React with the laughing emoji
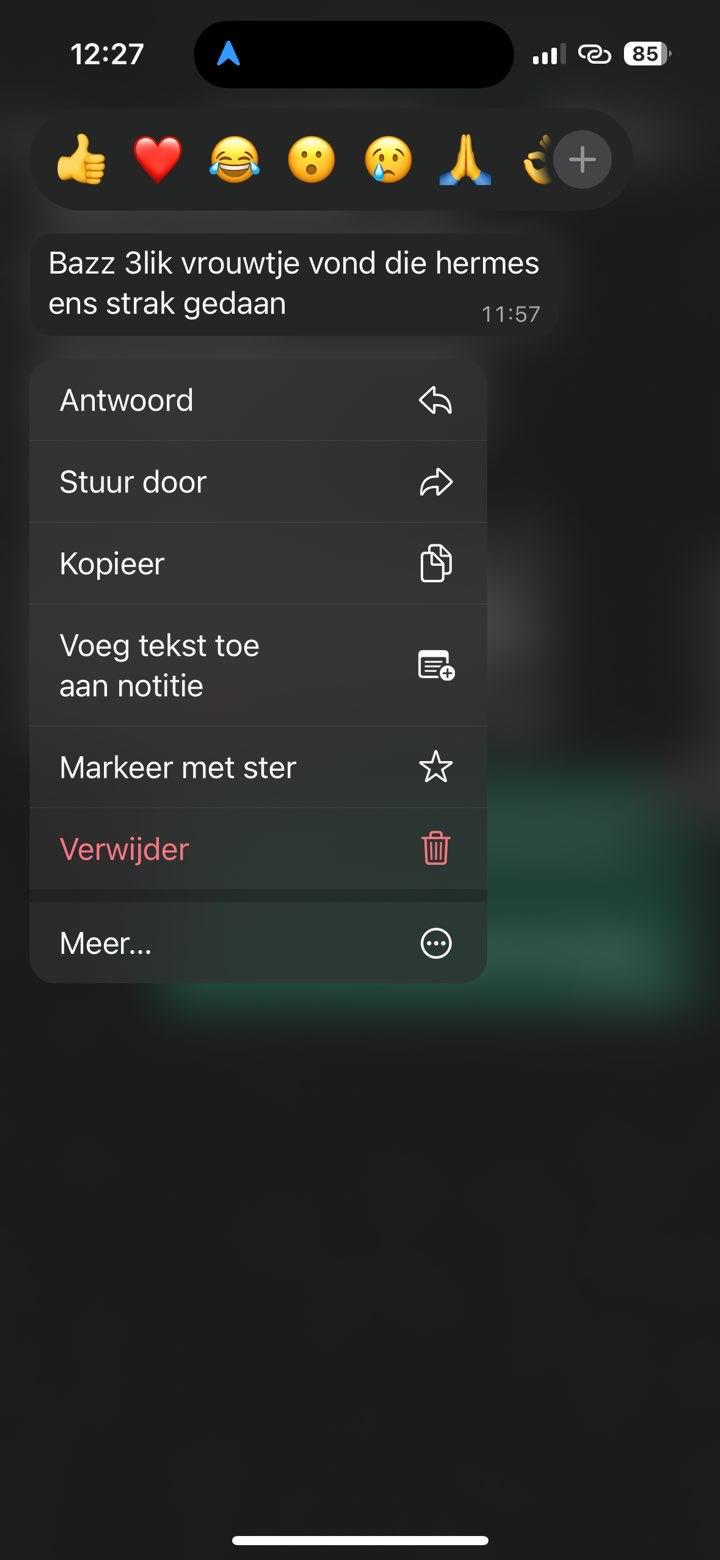720x1560 pixels. pyautogui.click(x=232, y=159)
